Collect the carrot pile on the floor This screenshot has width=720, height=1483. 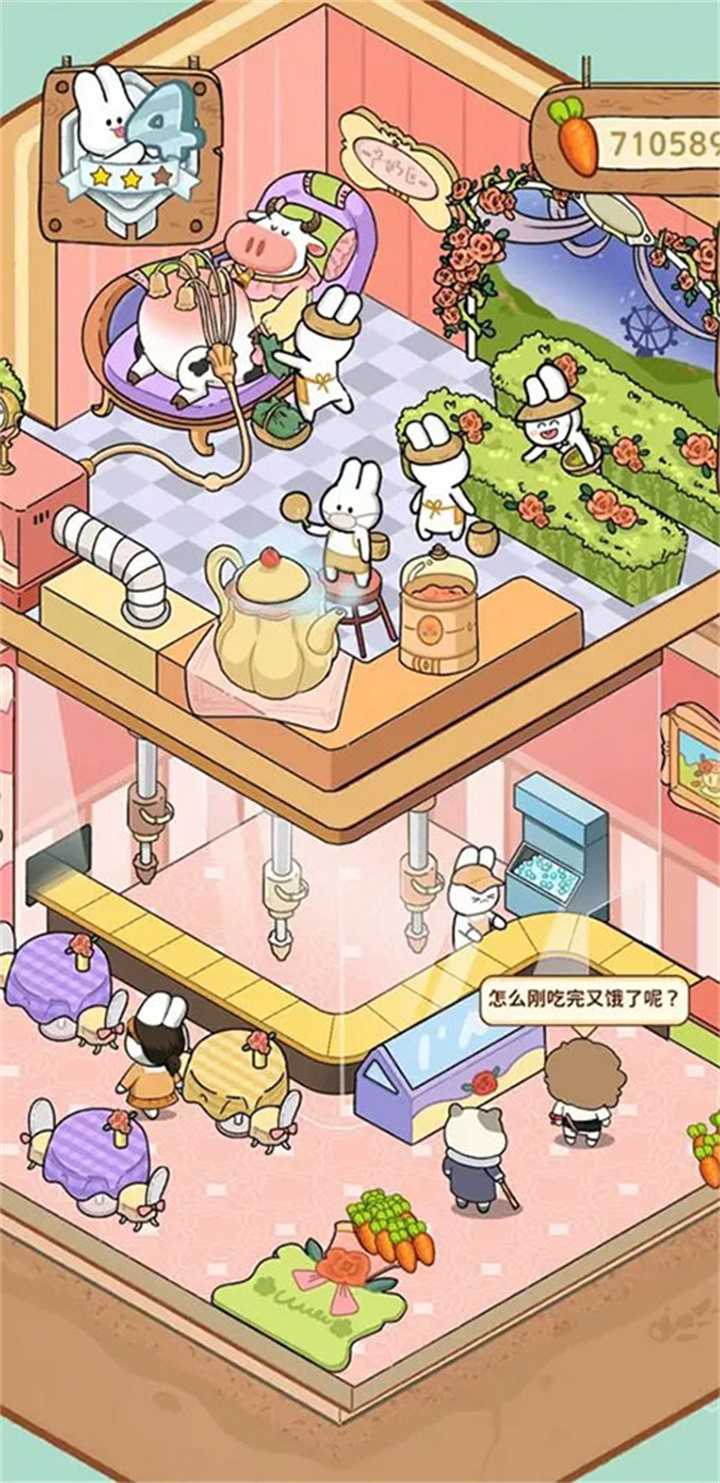[x=393, y=1230]
